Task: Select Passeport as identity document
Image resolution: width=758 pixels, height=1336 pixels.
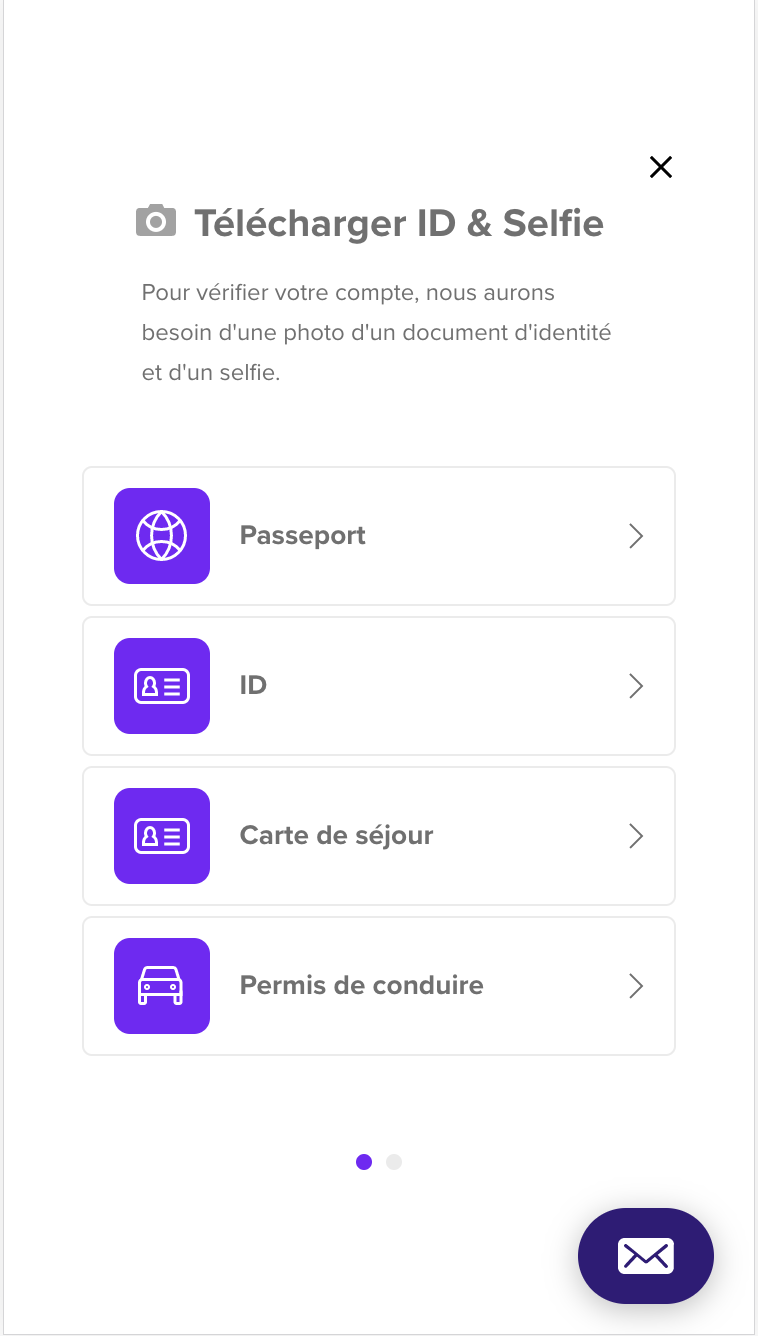Action: tap(378, 536)
